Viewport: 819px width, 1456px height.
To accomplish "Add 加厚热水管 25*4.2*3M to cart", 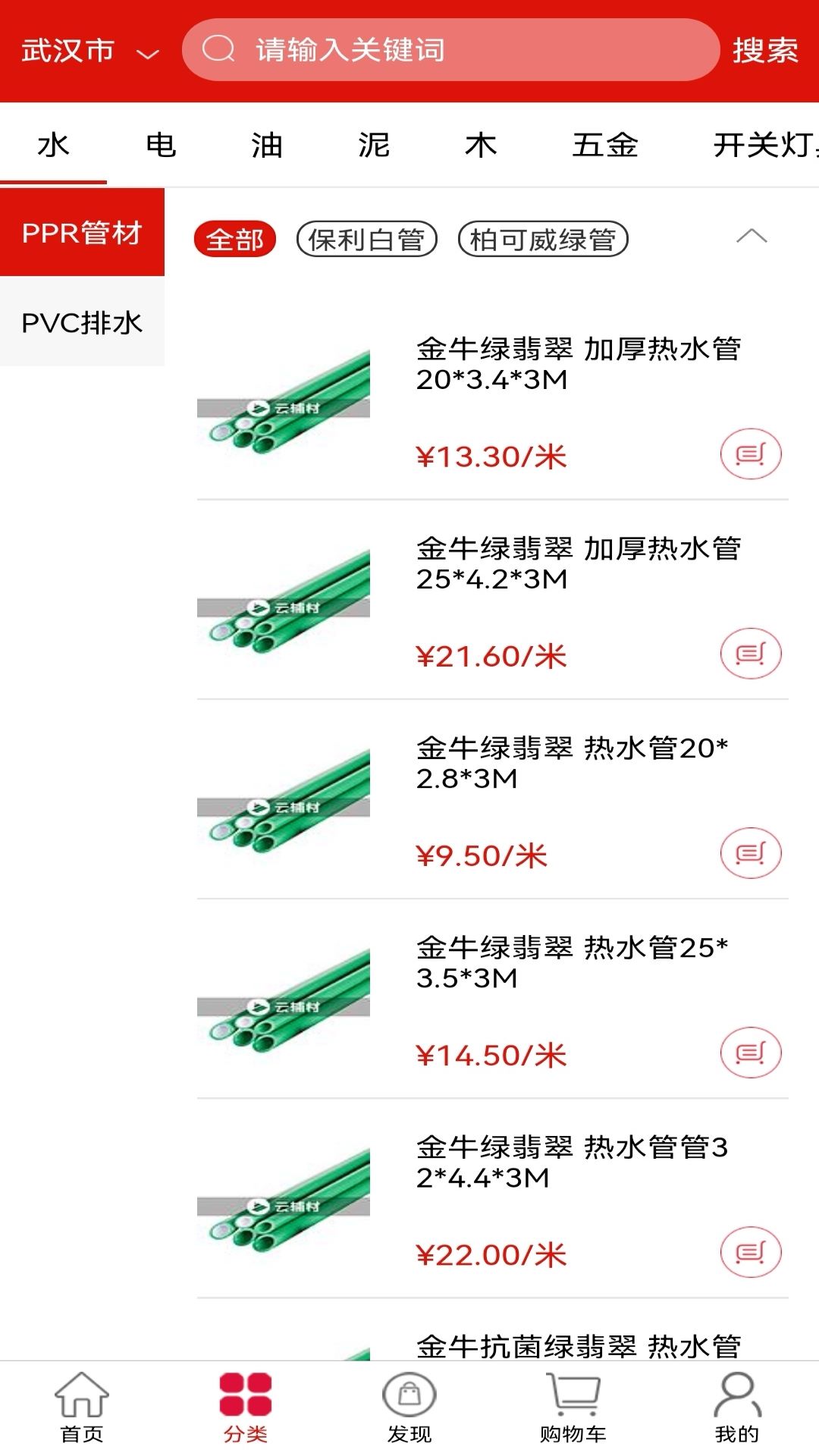I will [x=750, y=654].
